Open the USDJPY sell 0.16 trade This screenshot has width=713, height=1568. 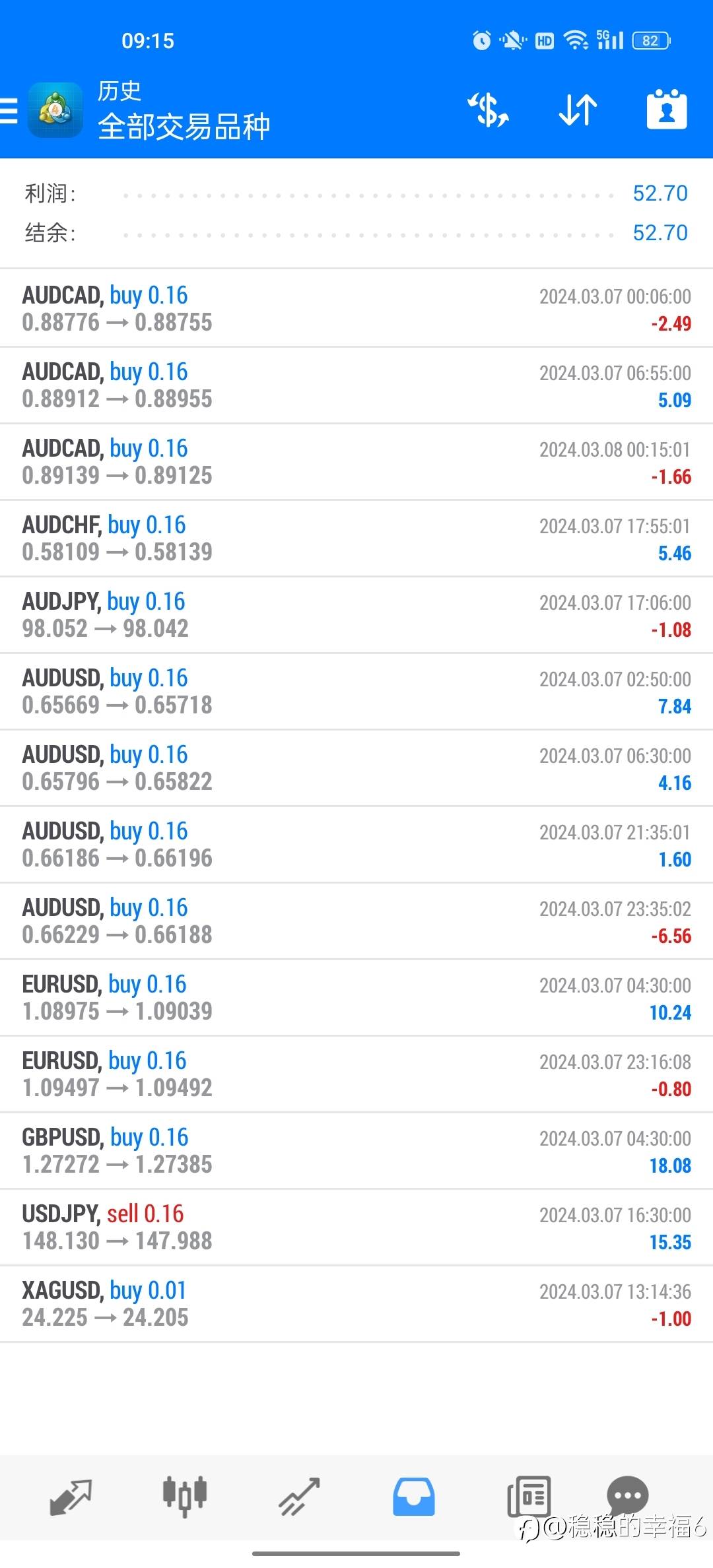pyautogui.click(x=356, y=1227)
